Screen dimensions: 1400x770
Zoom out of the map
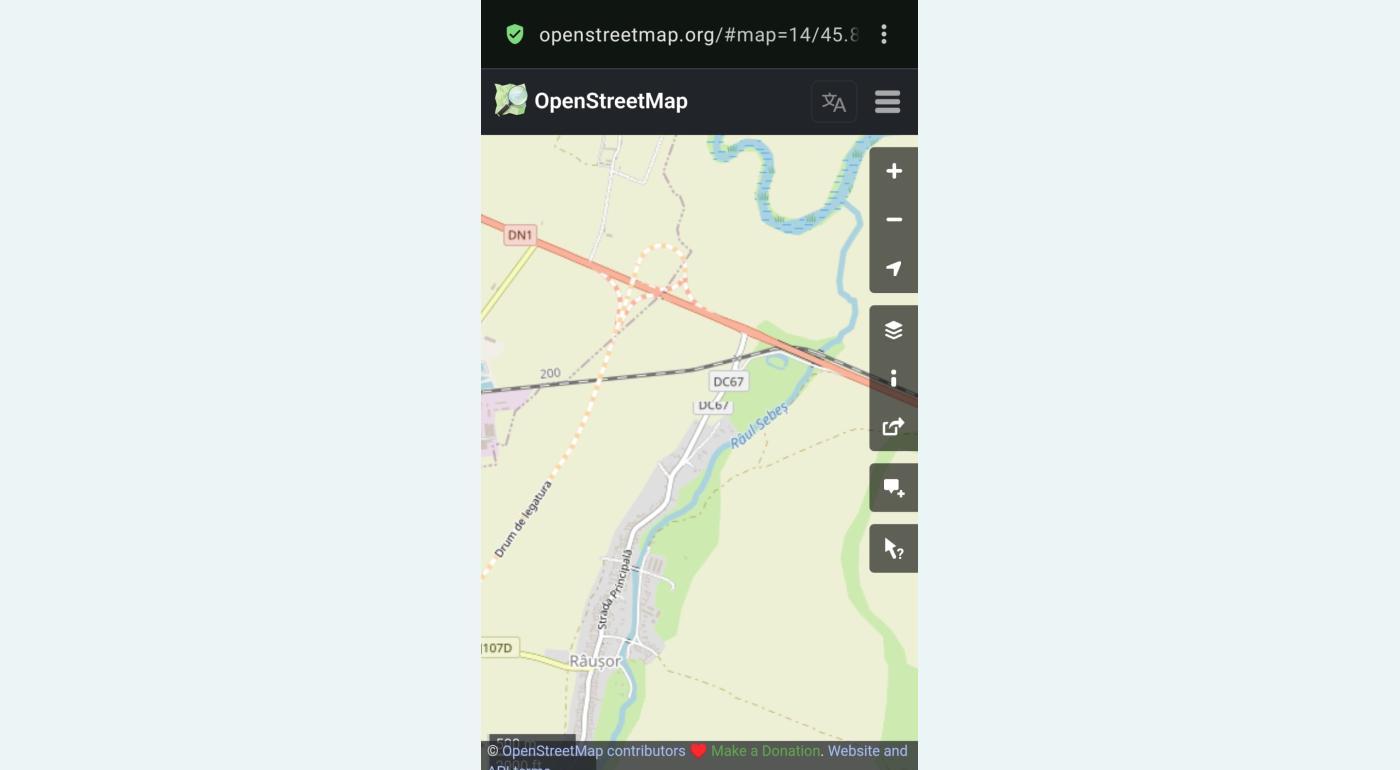point(894,220)
